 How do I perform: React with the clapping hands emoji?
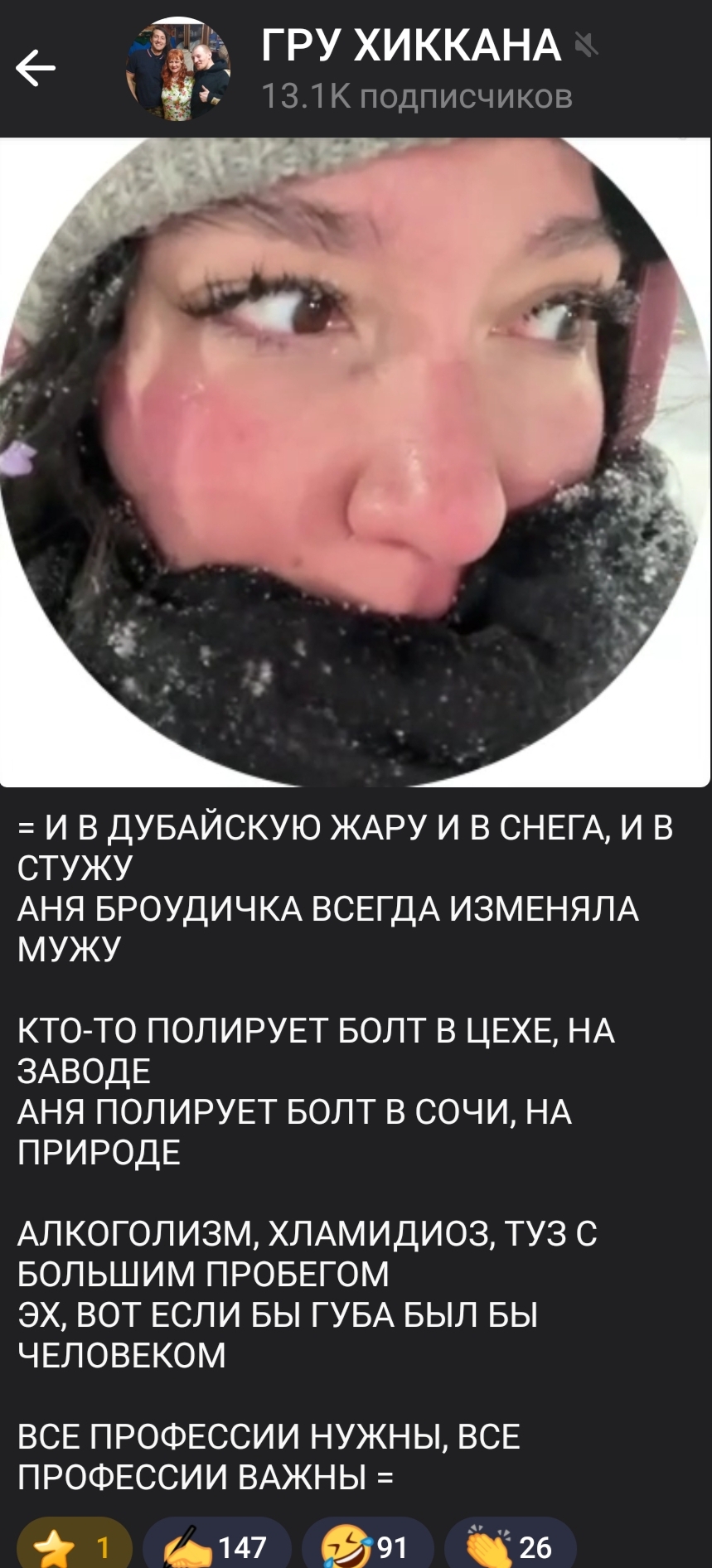click(510, 1546)
